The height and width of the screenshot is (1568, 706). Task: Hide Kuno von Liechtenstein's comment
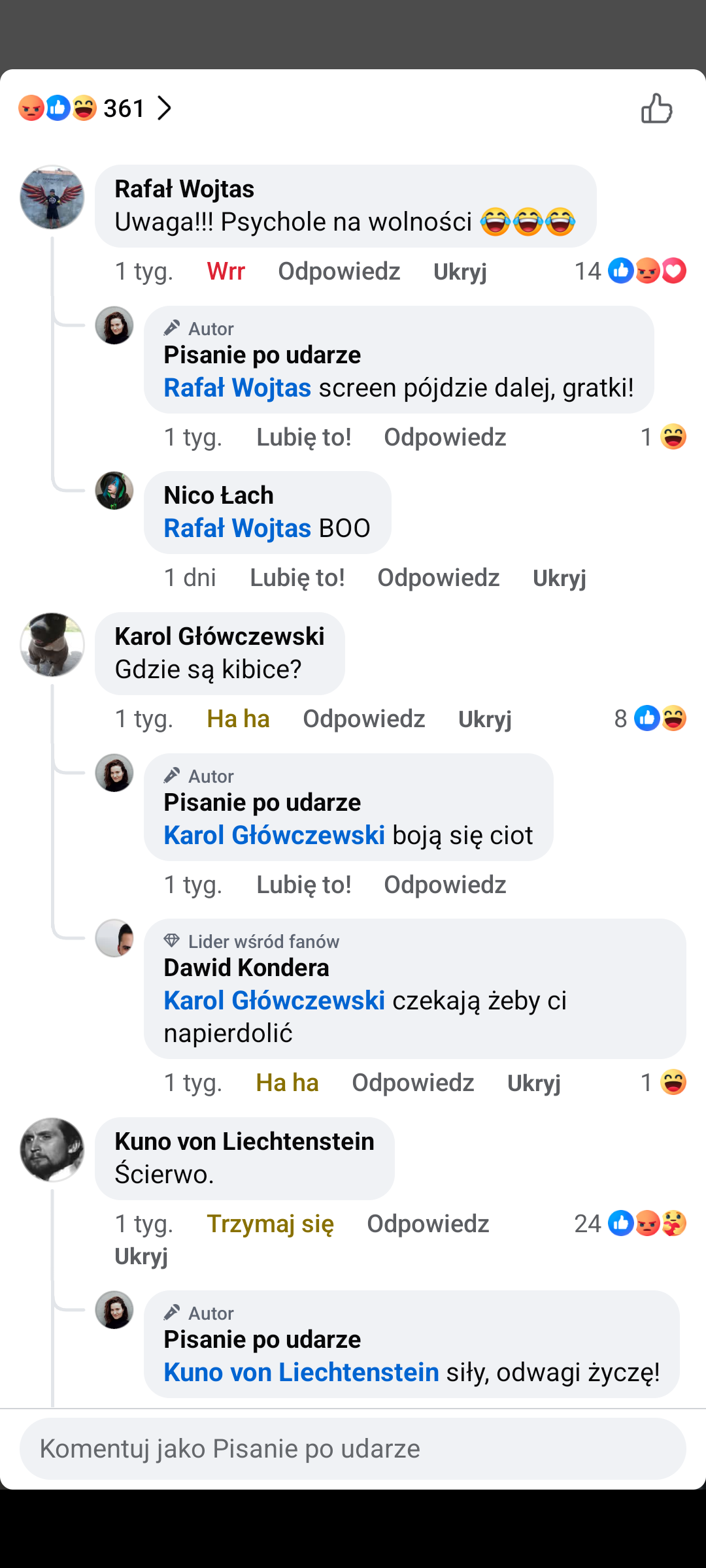[141, 1256]
